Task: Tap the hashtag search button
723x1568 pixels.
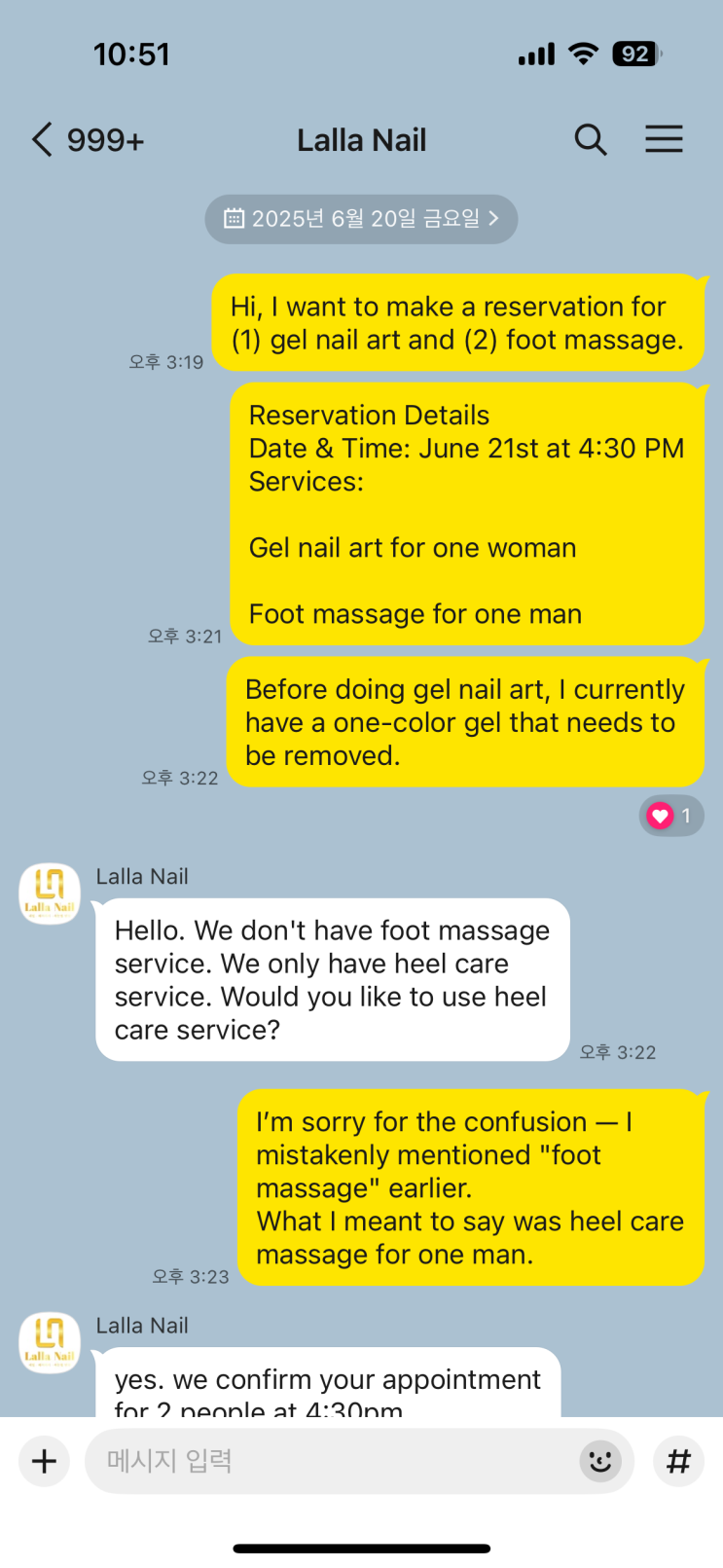Action: [x=678, y=1461]
